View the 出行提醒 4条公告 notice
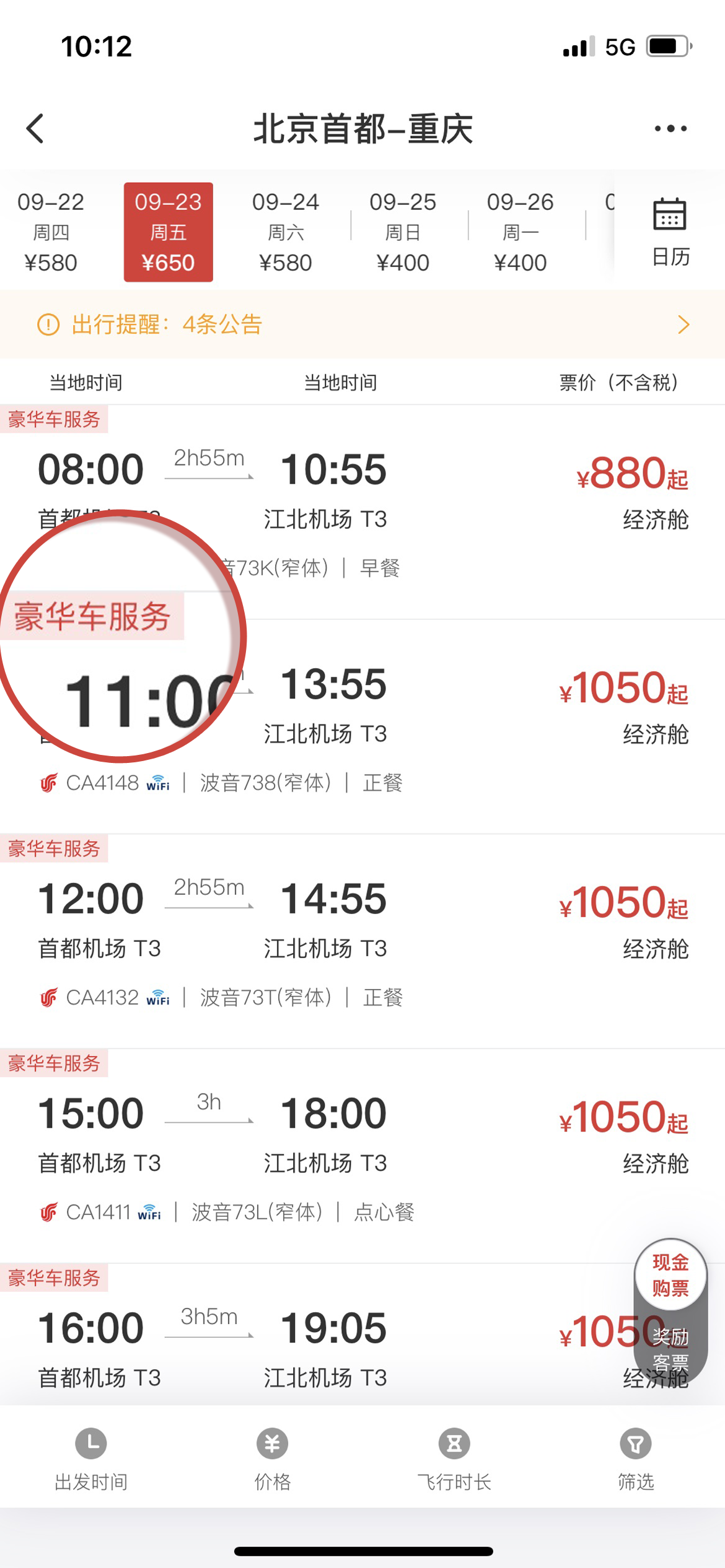Viewport: 725px width, 1568px height. point(362,324)
